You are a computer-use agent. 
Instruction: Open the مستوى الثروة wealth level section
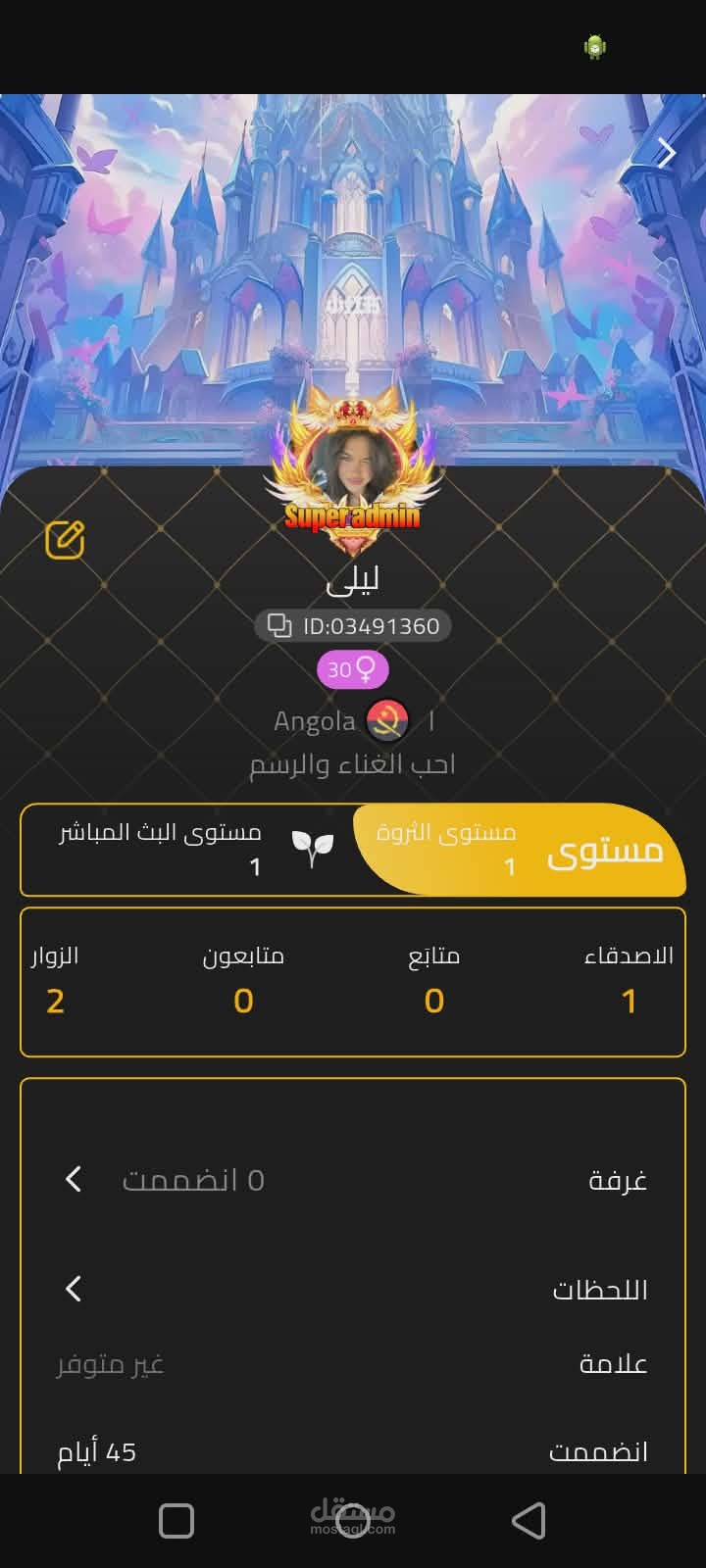446,849
